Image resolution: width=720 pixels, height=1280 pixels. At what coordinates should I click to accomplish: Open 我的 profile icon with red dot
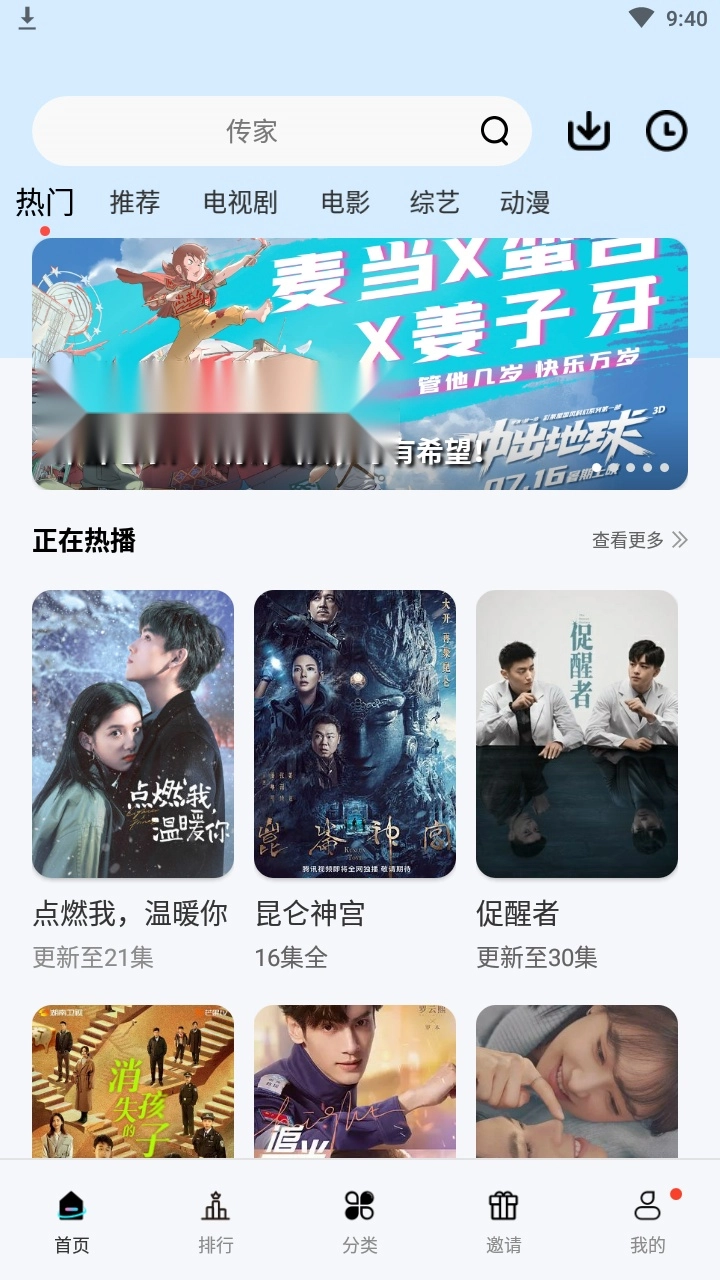pyautogui.click(x=648, y=1207)
